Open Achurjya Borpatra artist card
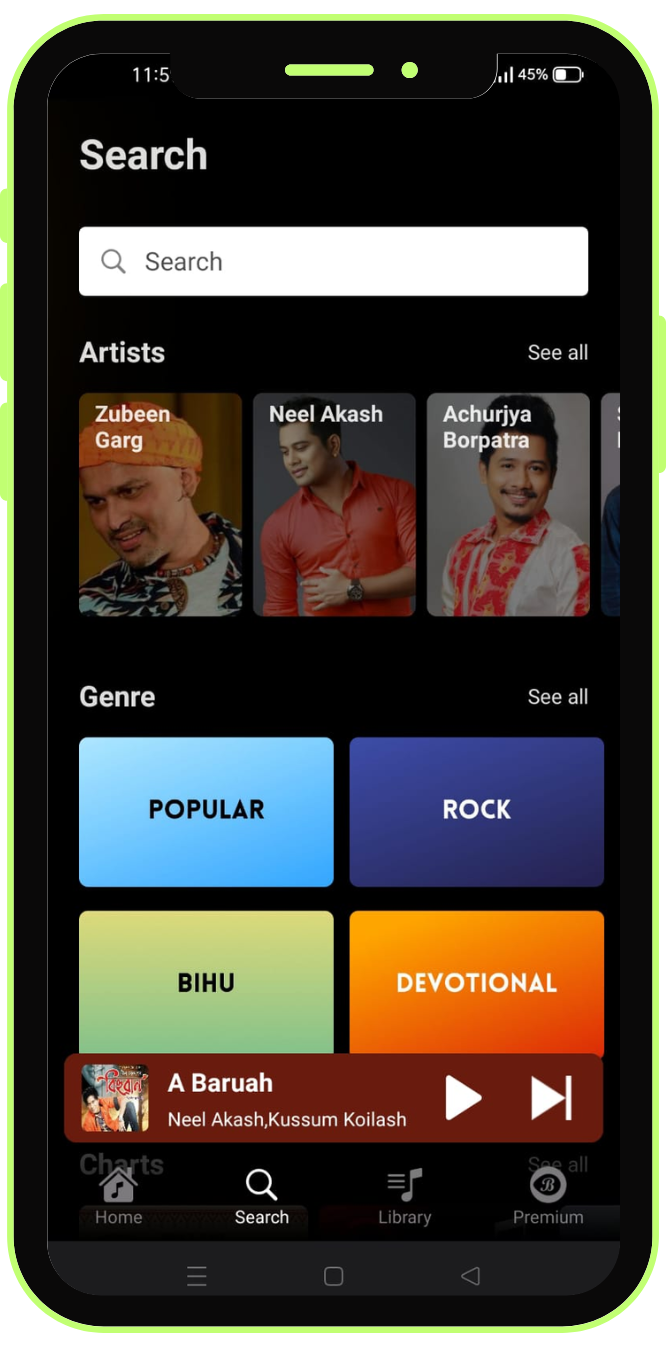 [508, 504]
